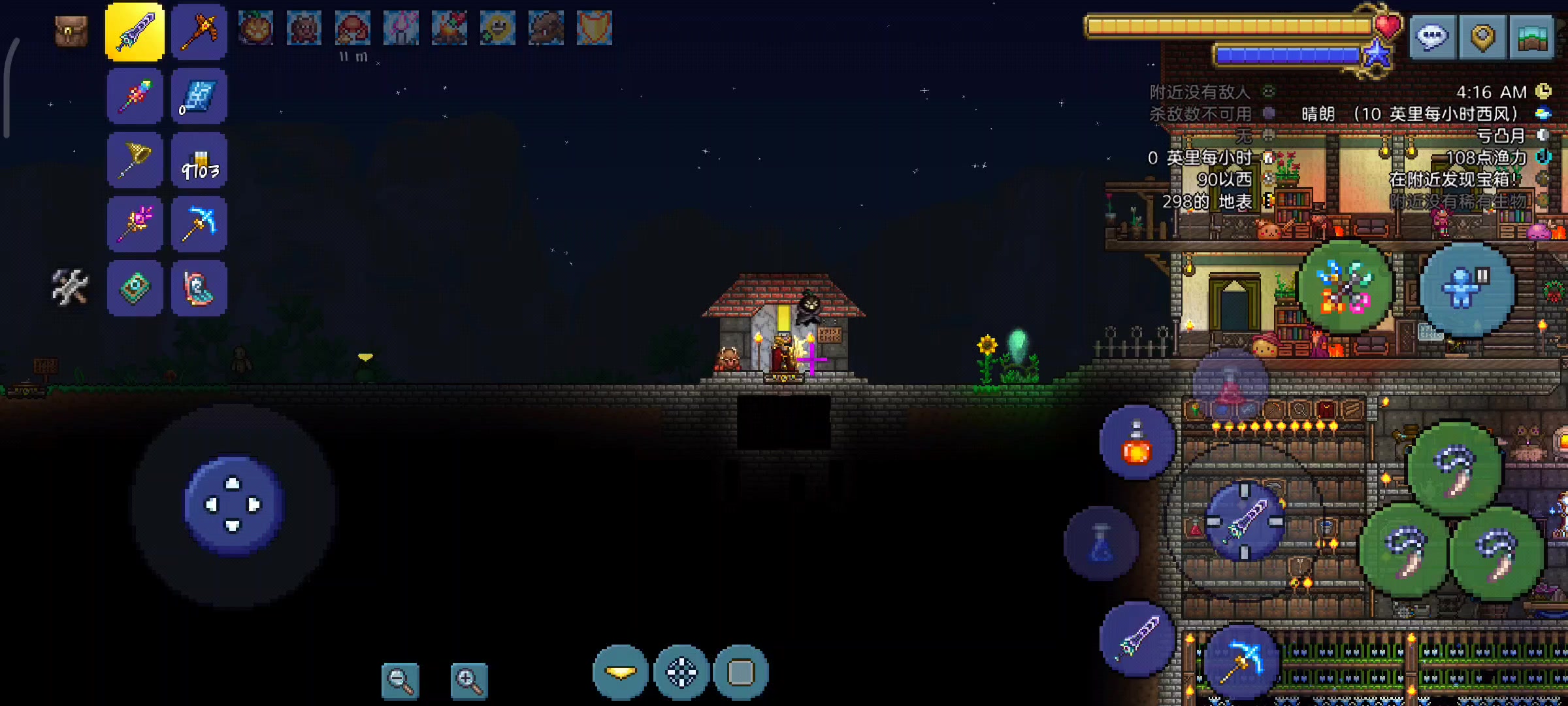Tap the square button

pos(741,672)
